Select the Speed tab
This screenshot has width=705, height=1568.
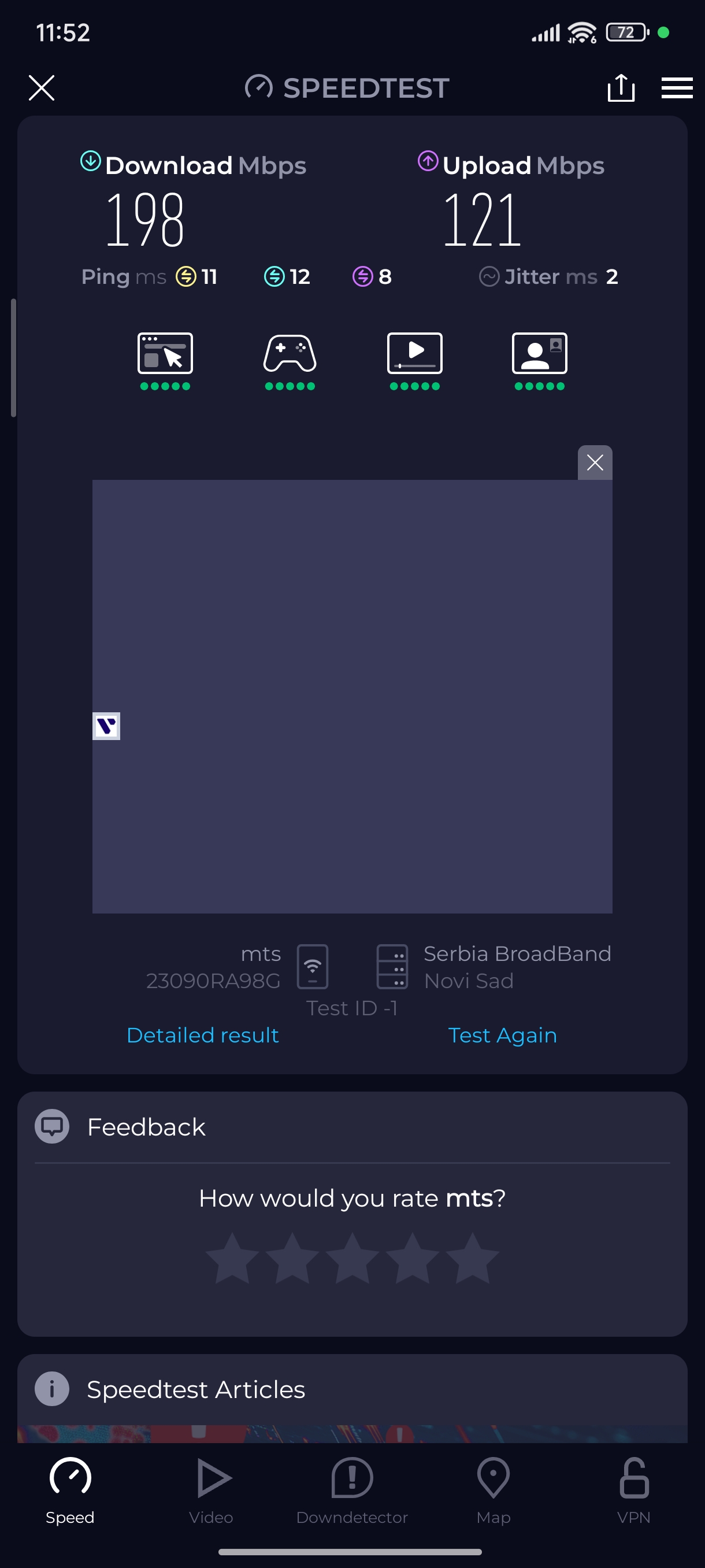(70, 1489)
